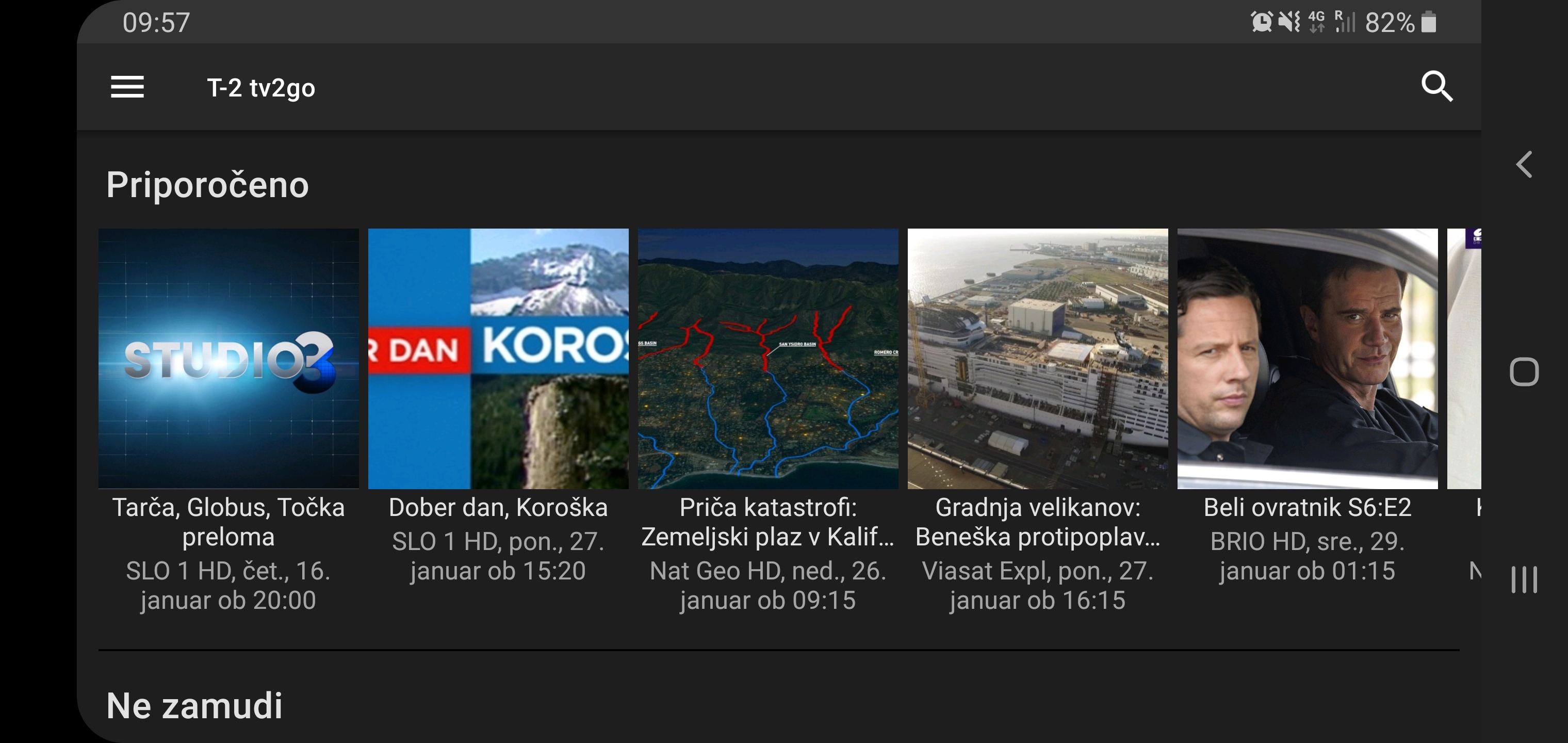The image size is (1568, 743).
Task: Open Priča katastrofi: Zemeljski plaz on Nat Geo
Action: click(767, 359)
